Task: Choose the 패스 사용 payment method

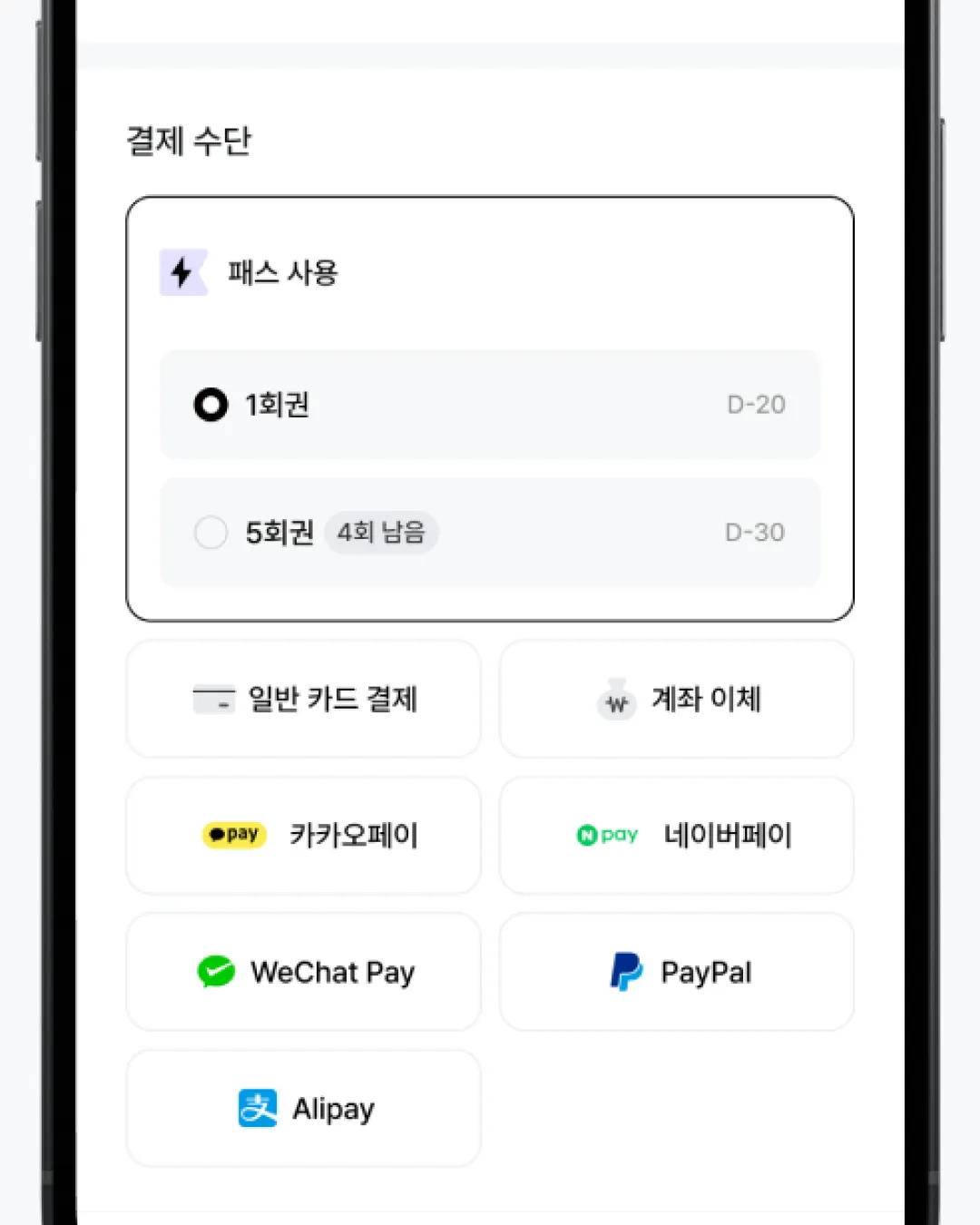Action: coord(281,272)
